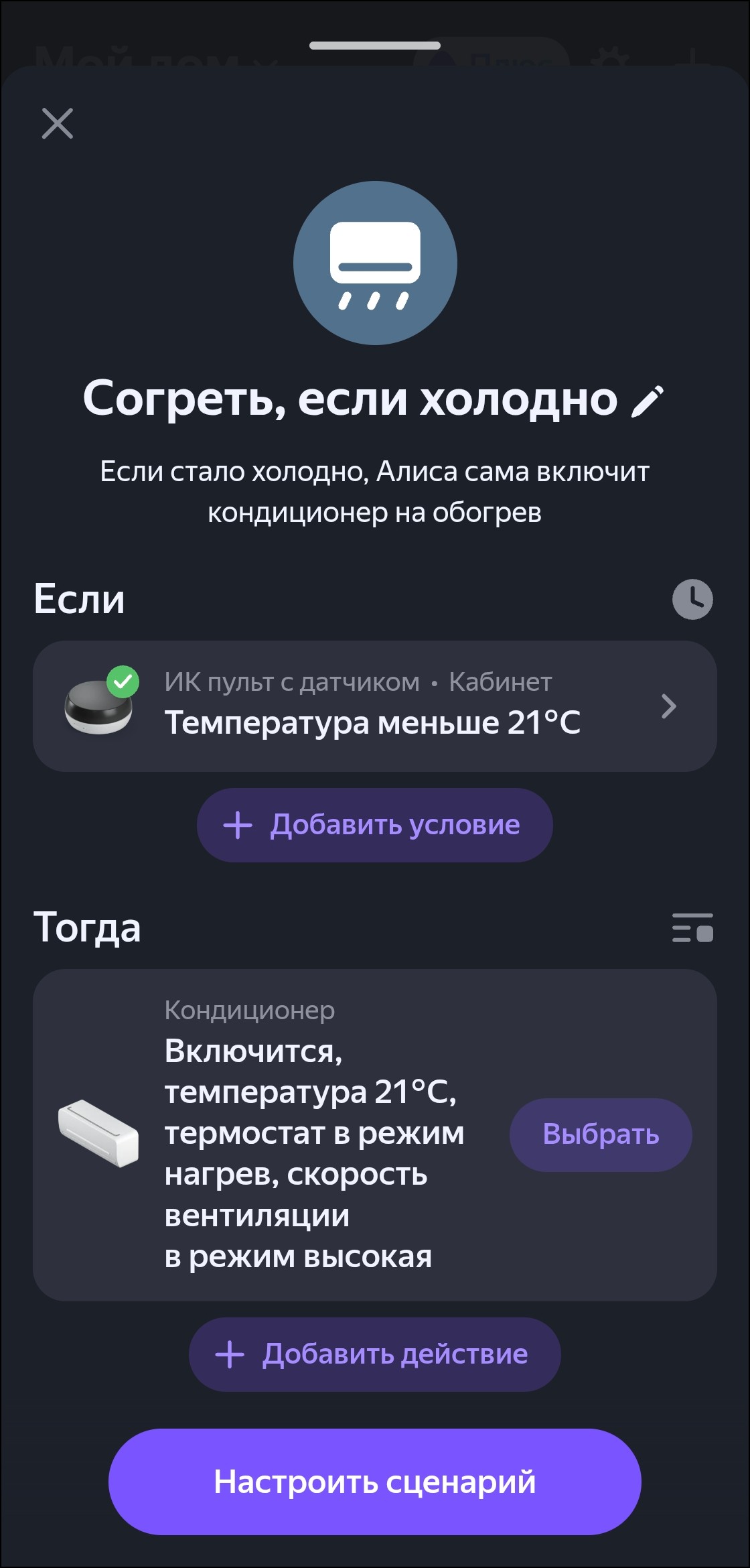The width and height of the screenshot is (750, 1568).
Task: Edit the scenario name with the pencil icon
Action: coord(648,401)
